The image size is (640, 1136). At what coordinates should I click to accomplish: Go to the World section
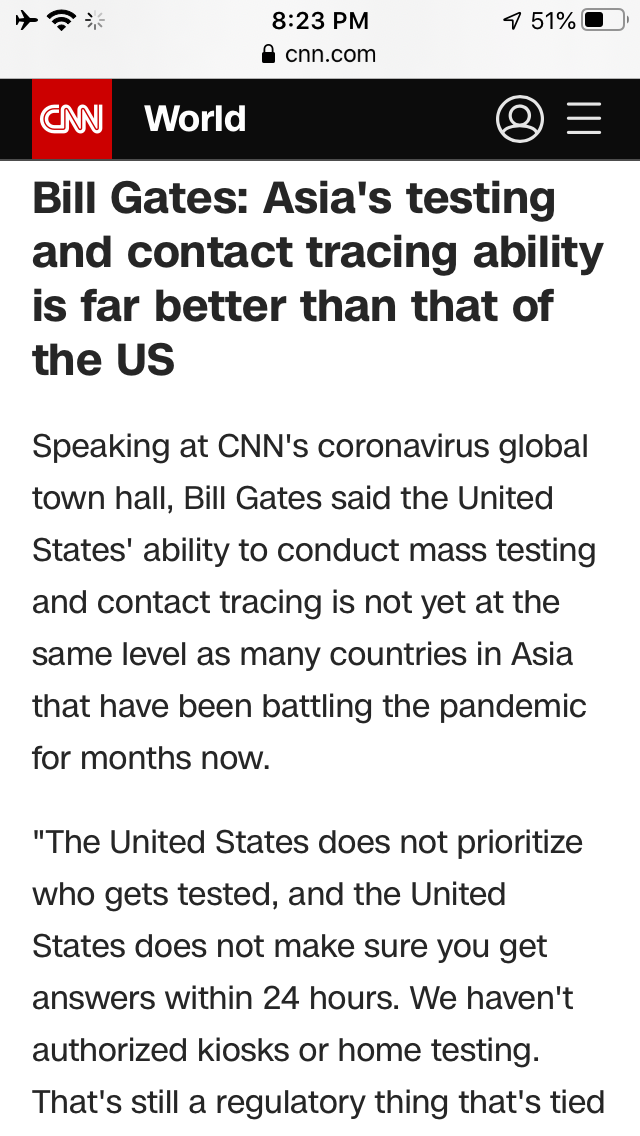tap(195, 119)
